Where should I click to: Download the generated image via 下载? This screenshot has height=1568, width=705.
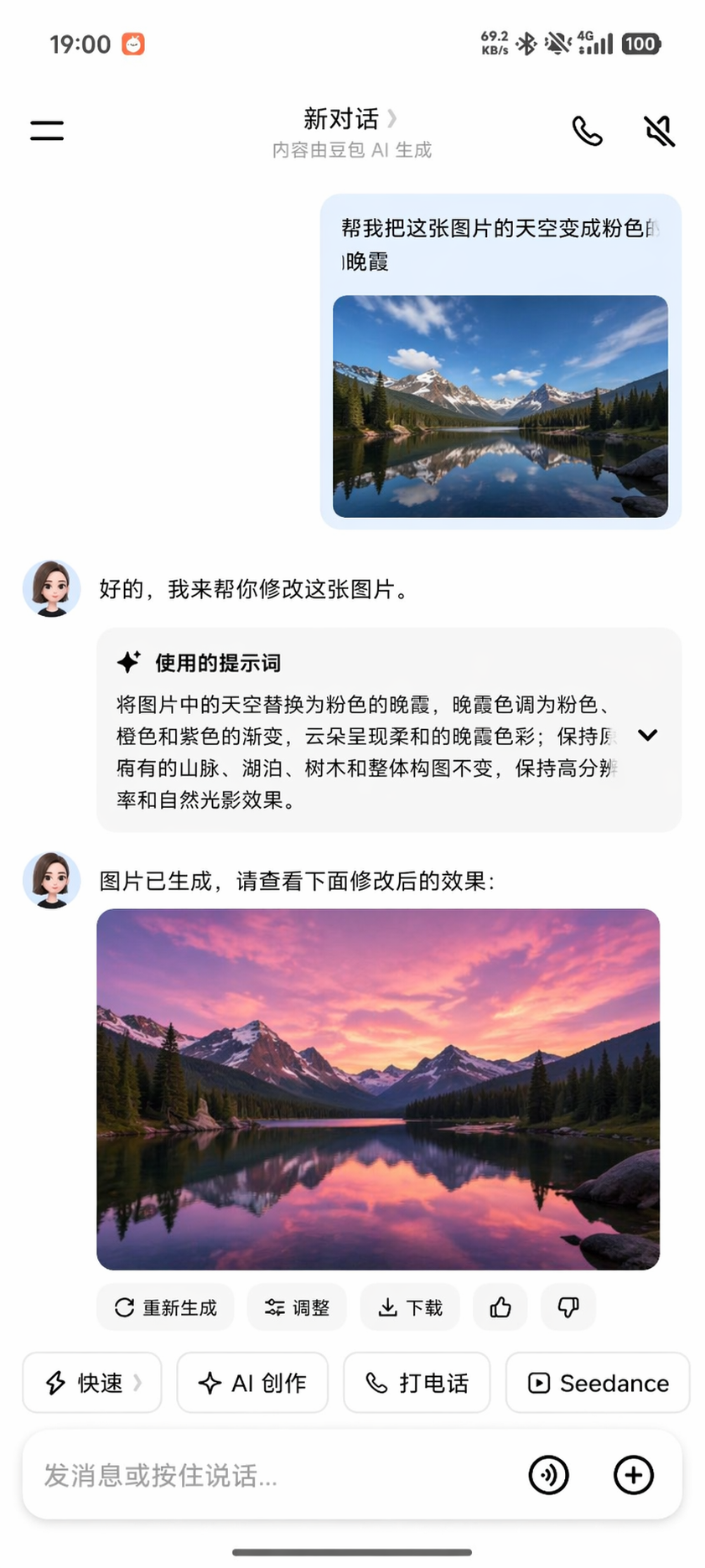[x=410, y=1307]
